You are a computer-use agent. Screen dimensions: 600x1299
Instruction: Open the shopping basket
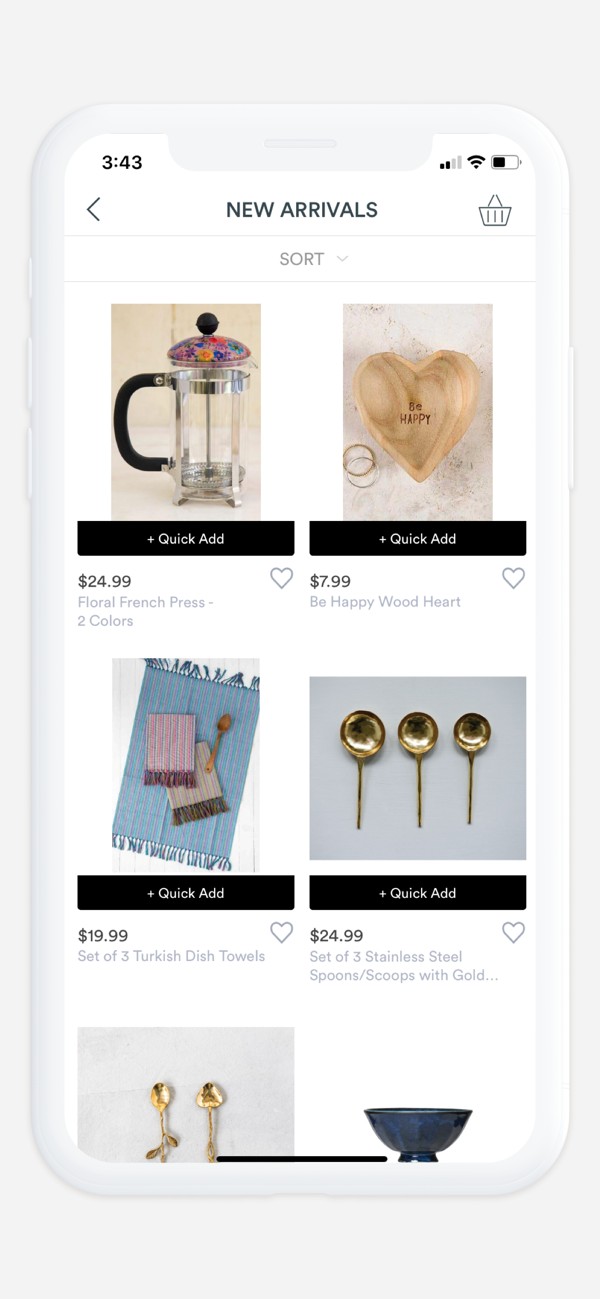click(x=494, y=210)
